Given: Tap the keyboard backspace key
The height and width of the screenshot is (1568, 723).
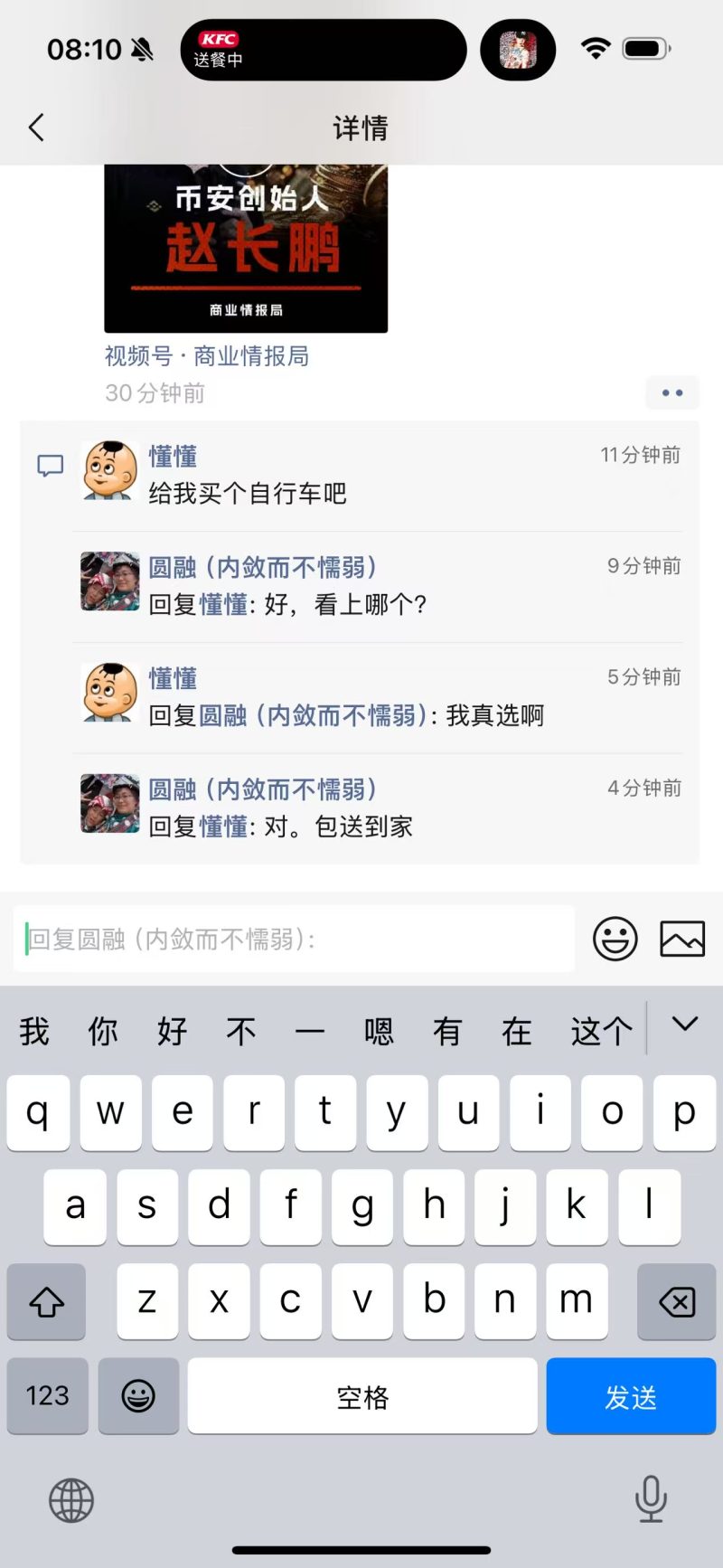Looking at the screenshot, I should tap(676, 1301).
